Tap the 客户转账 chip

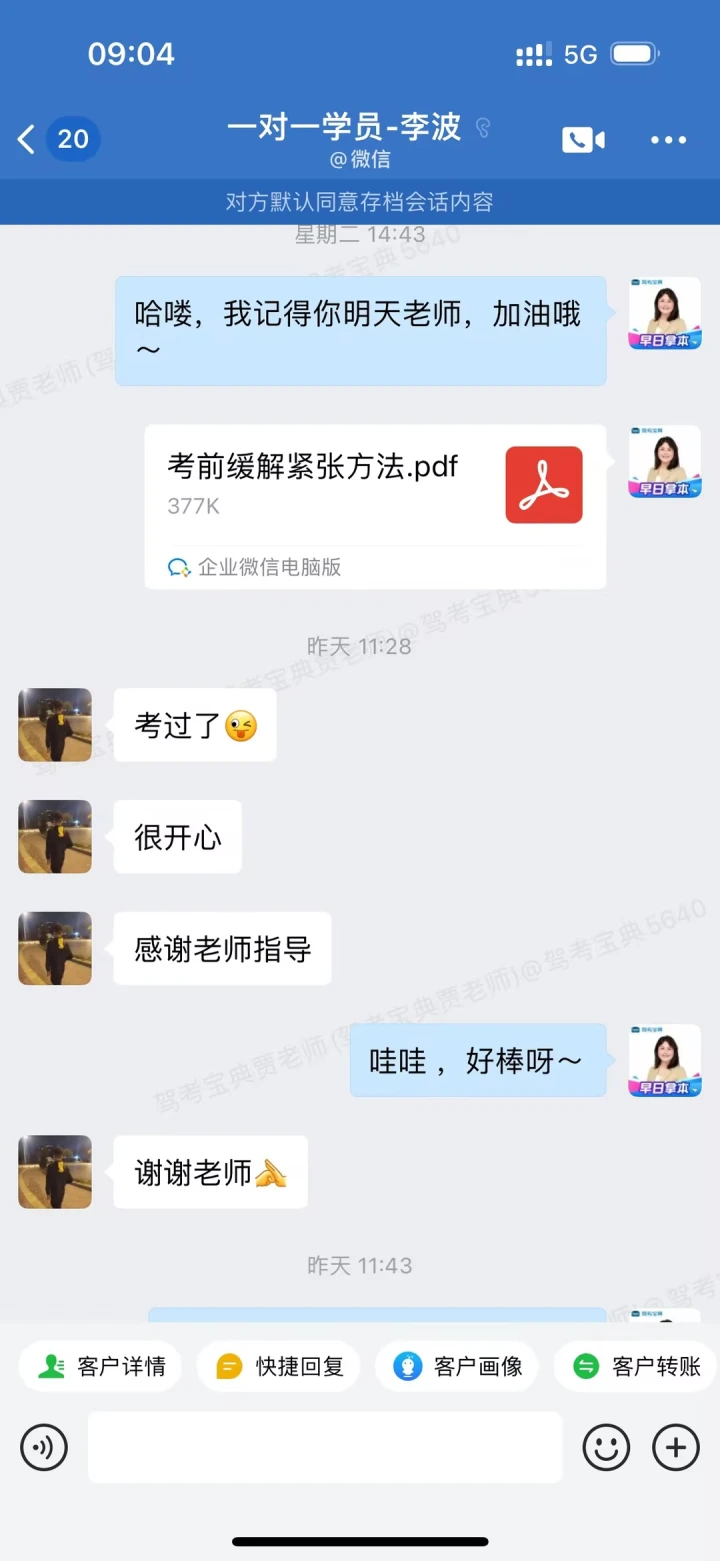coord(636,1366)
